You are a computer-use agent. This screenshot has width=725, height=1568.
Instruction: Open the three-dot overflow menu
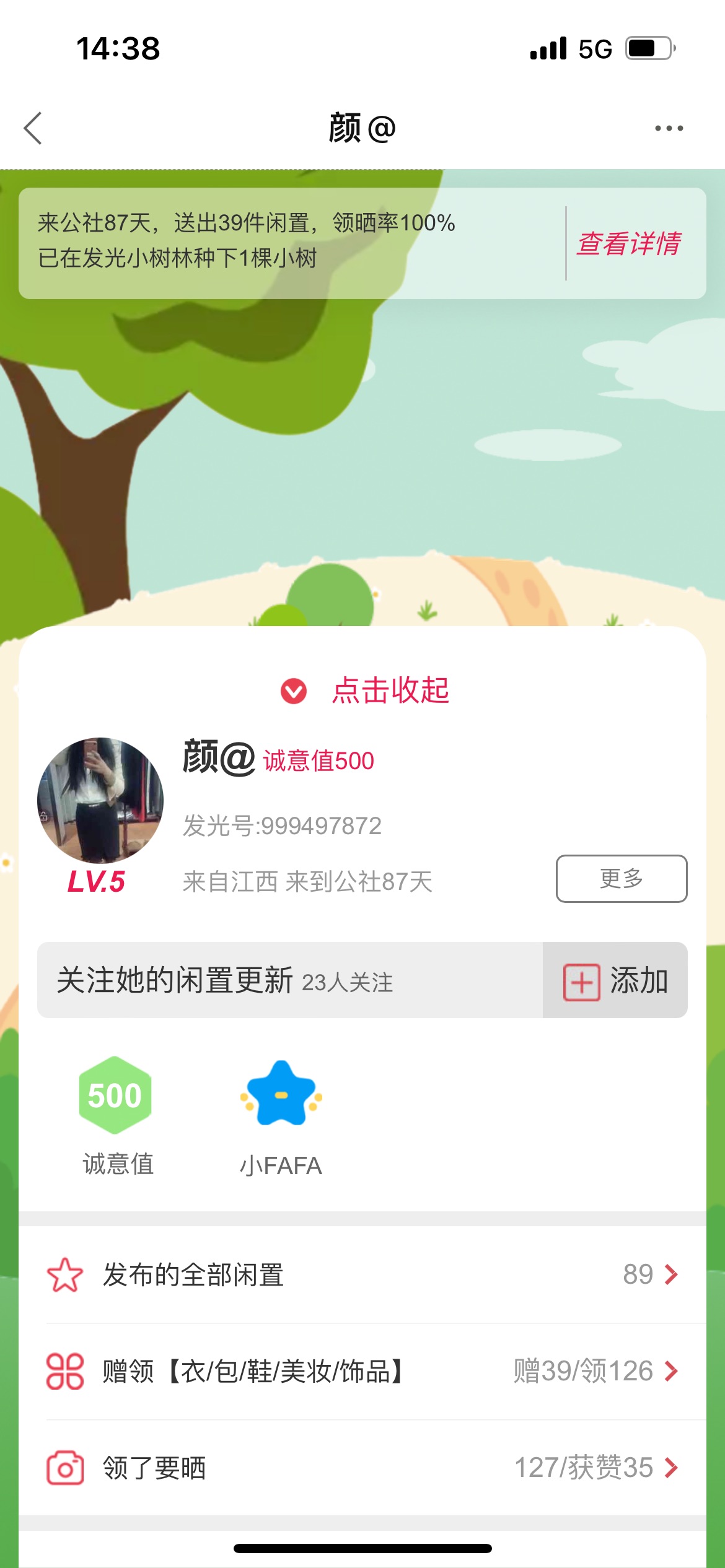[x=669, y=128]
